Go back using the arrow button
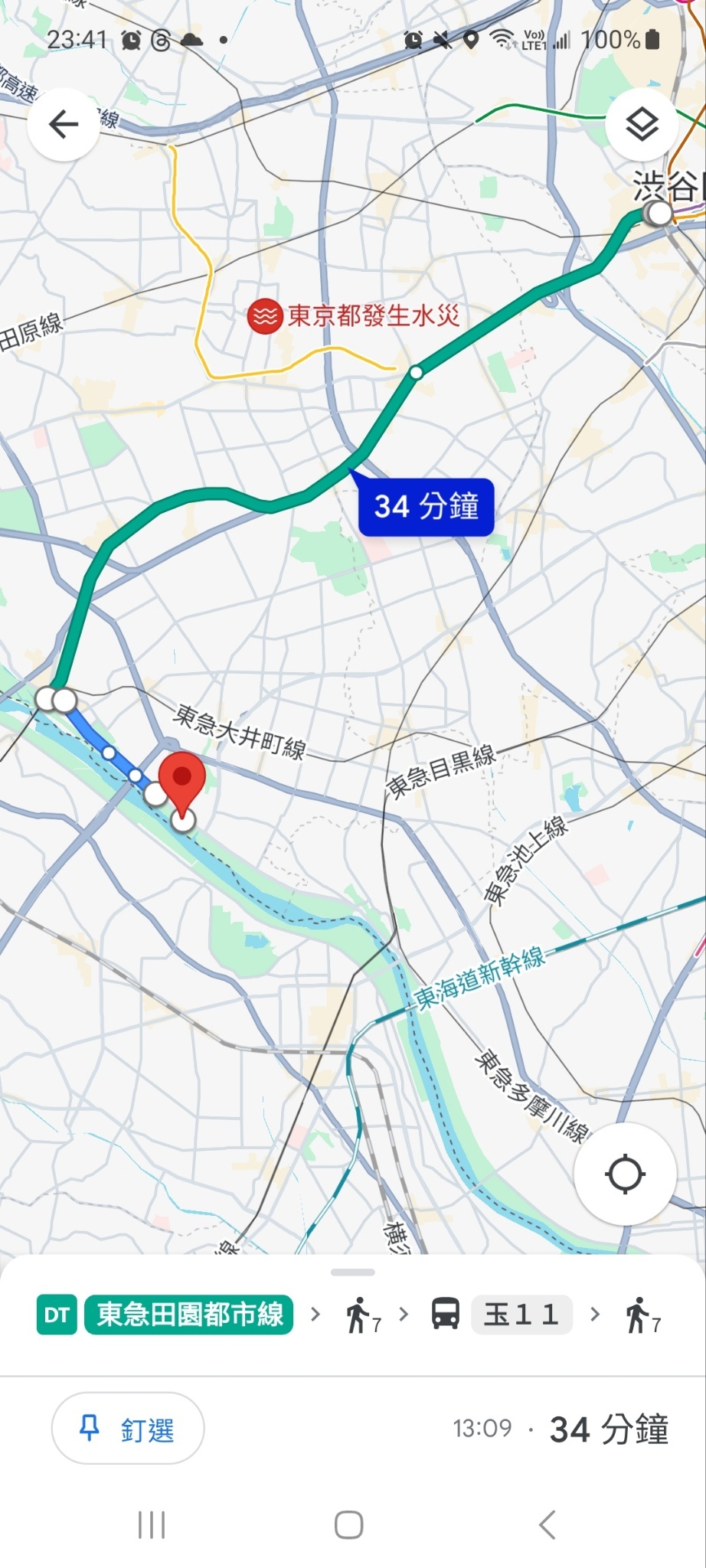Image resolution: width=706 pixels, height=1568 pixels. (x=64, y=124)
